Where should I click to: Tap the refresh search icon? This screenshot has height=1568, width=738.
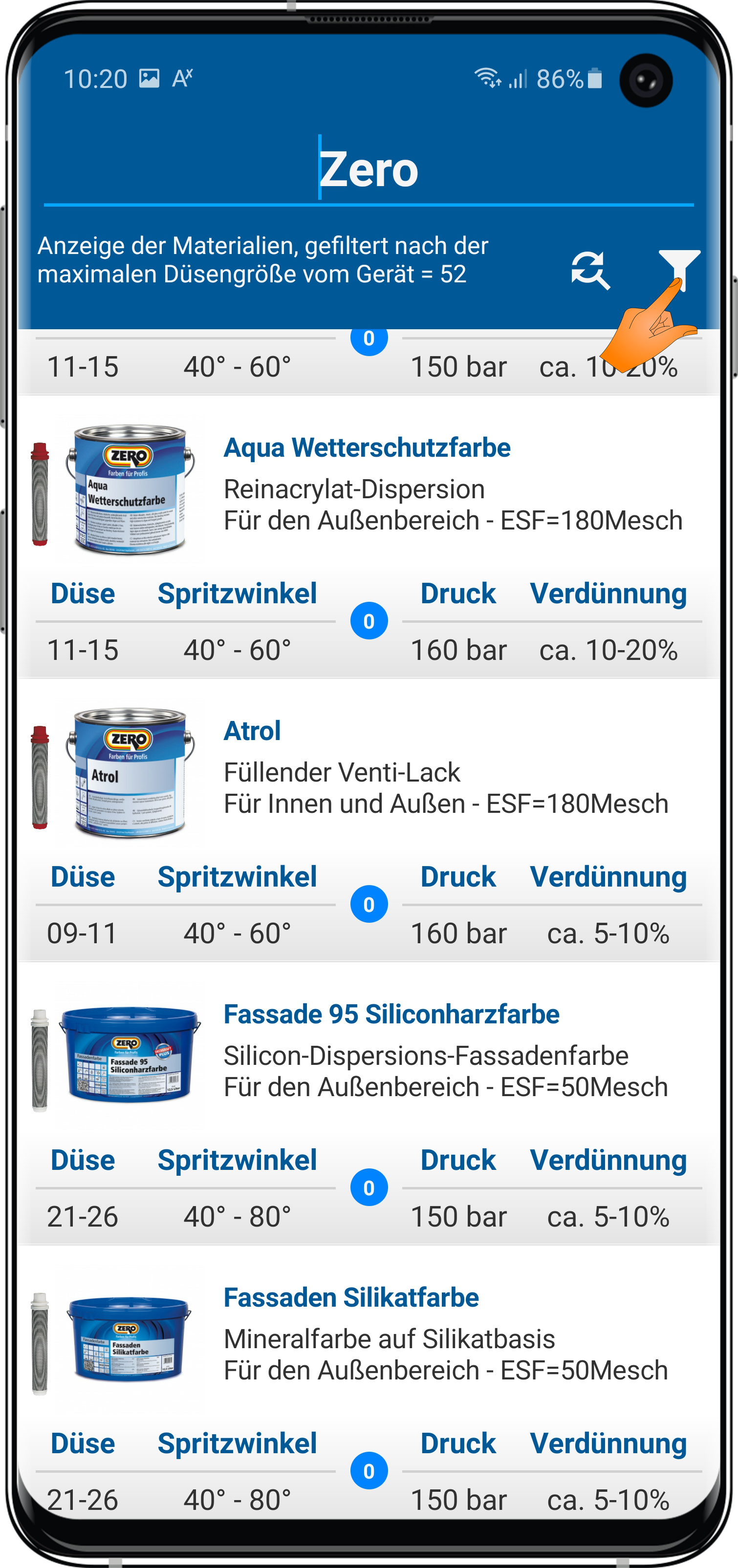click(x=589, y=270)
